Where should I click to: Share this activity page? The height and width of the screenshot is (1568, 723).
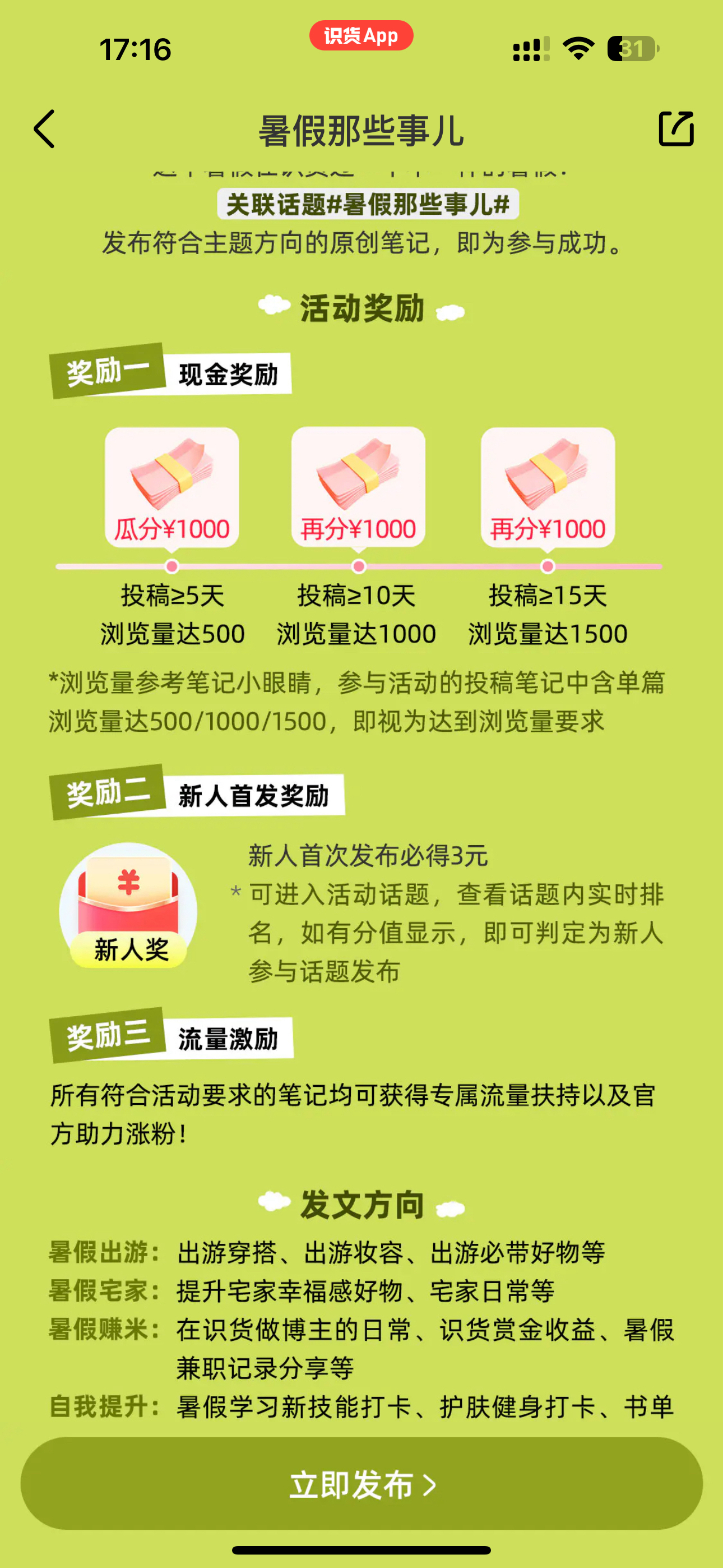676,129
